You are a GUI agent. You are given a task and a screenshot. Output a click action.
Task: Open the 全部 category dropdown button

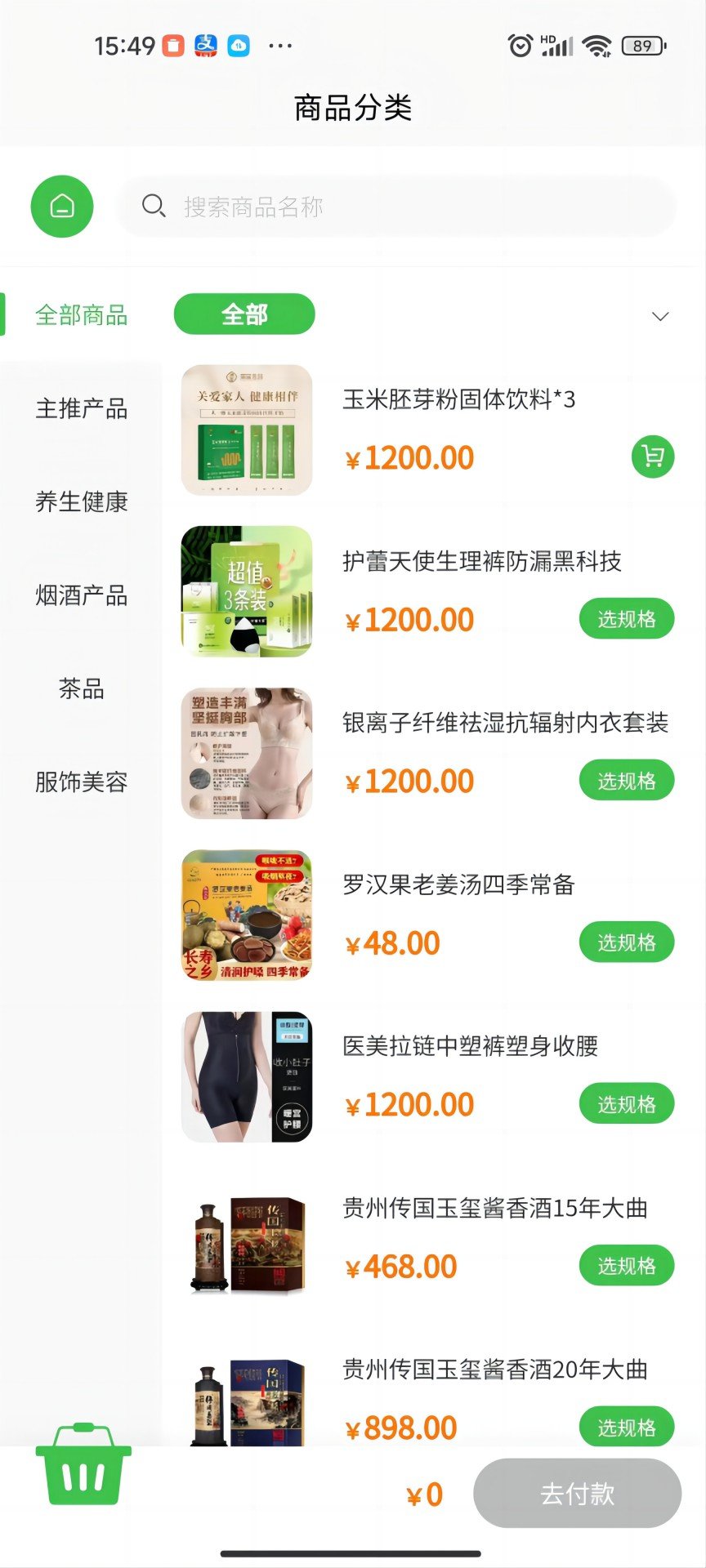[245, 314]
